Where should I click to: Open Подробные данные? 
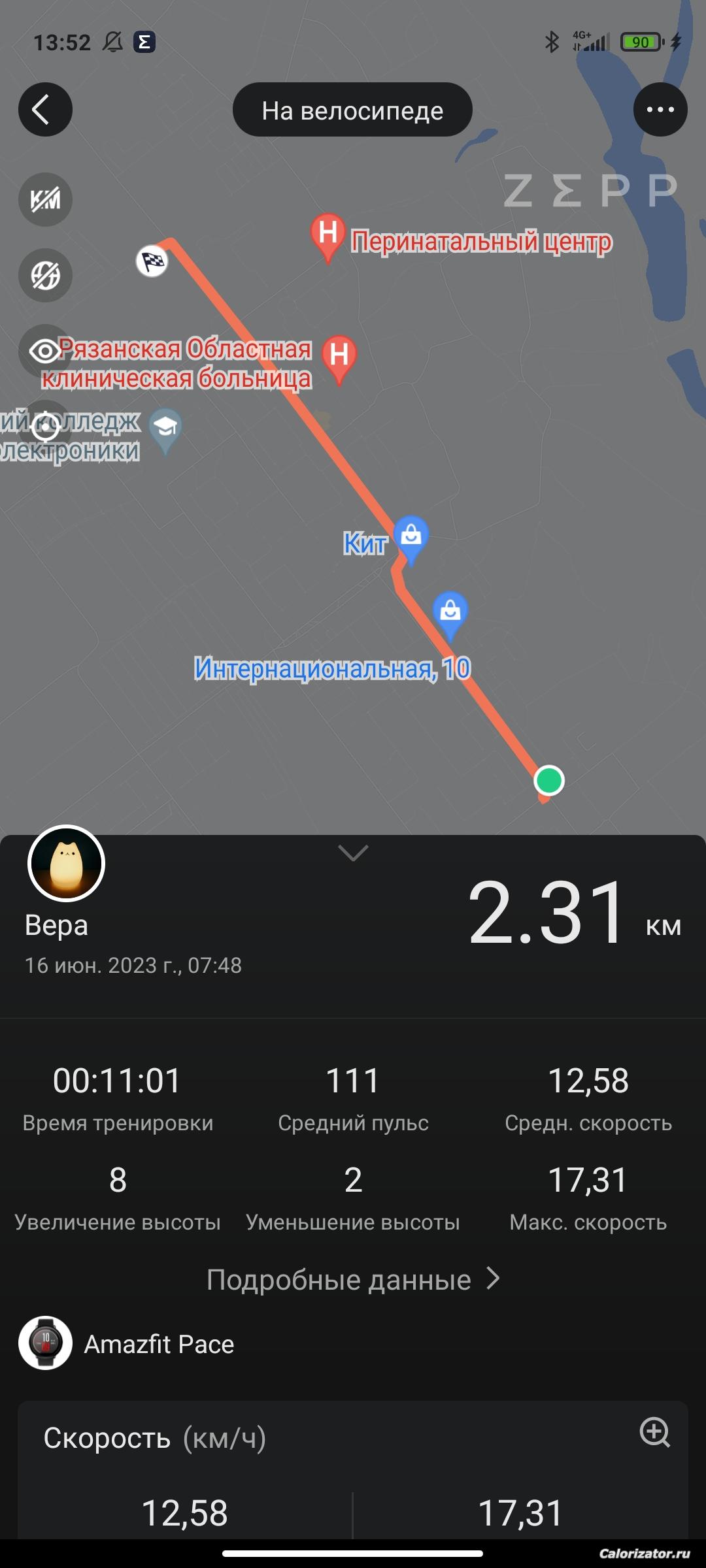353,1279
